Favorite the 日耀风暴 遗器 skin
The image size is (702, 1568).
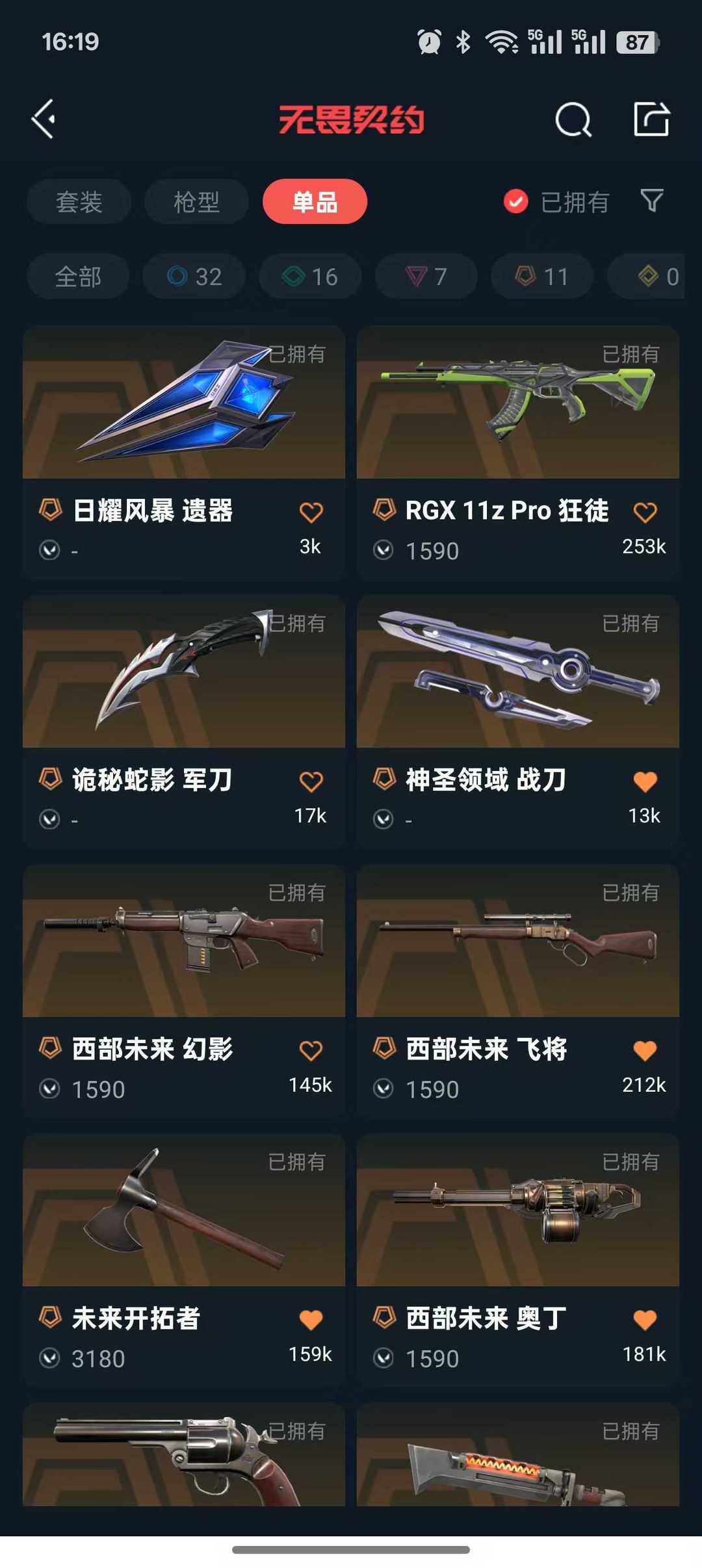click(311, 511)
